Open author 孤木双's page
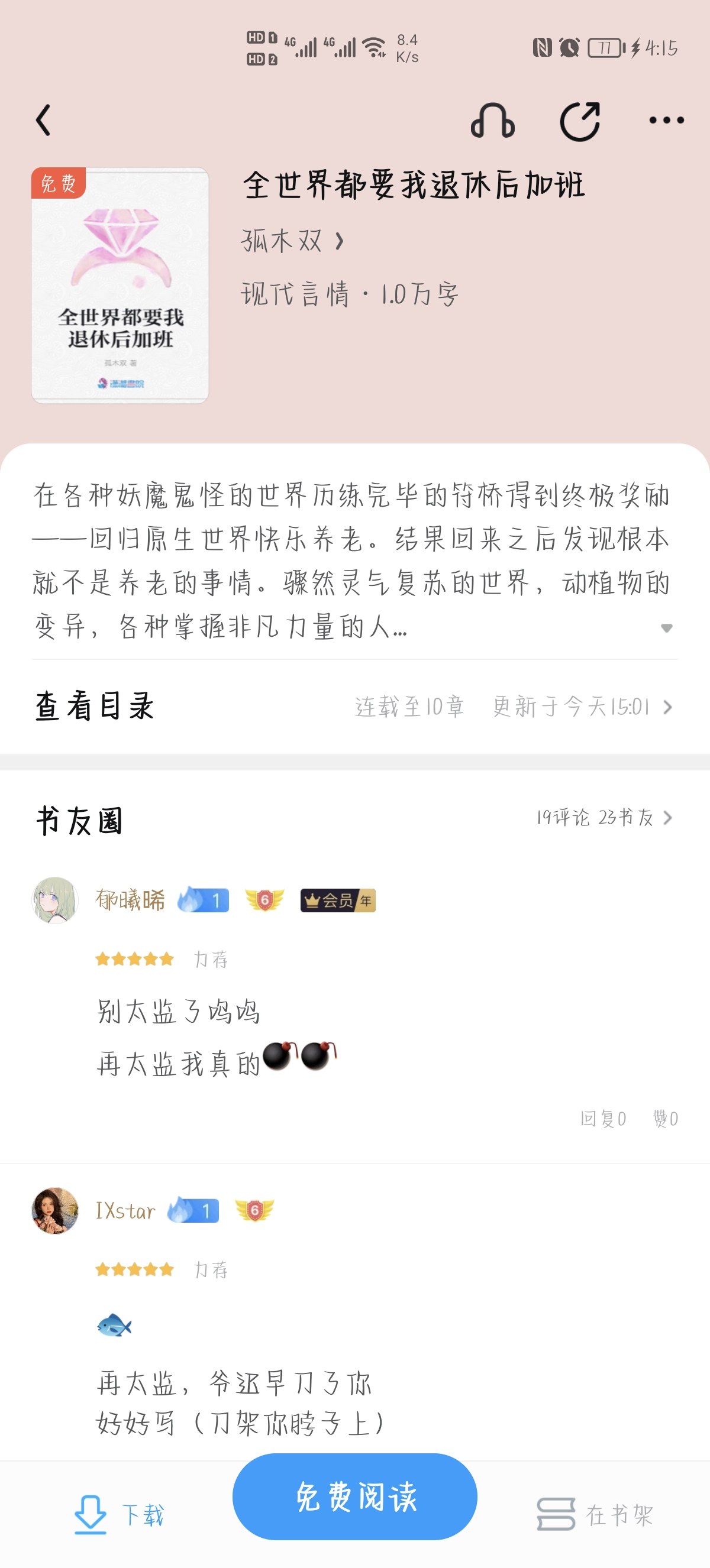710x1568 pixels. tap(292, 241)
